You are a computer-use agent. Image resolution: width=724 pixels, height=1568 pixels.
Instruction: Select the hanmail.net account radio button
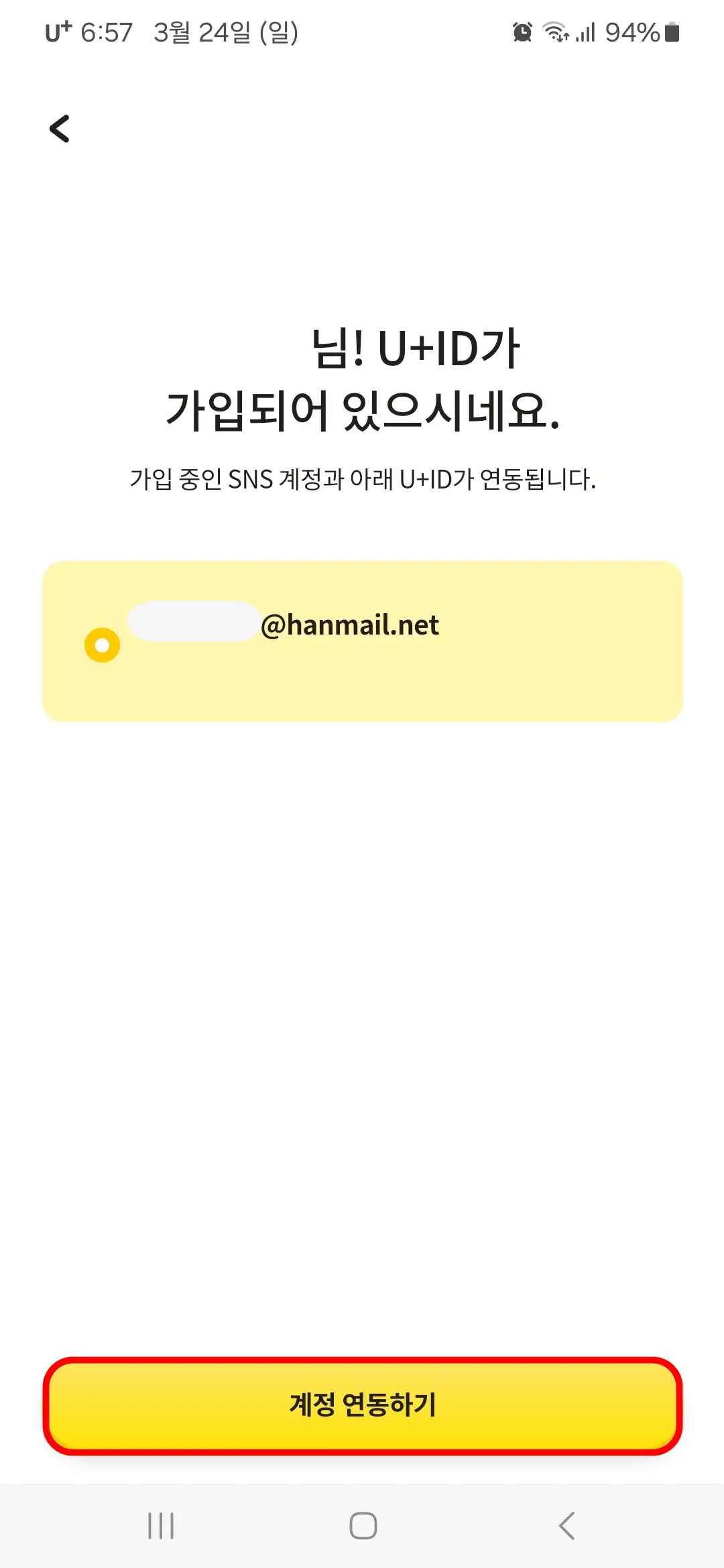click(101, 645)
